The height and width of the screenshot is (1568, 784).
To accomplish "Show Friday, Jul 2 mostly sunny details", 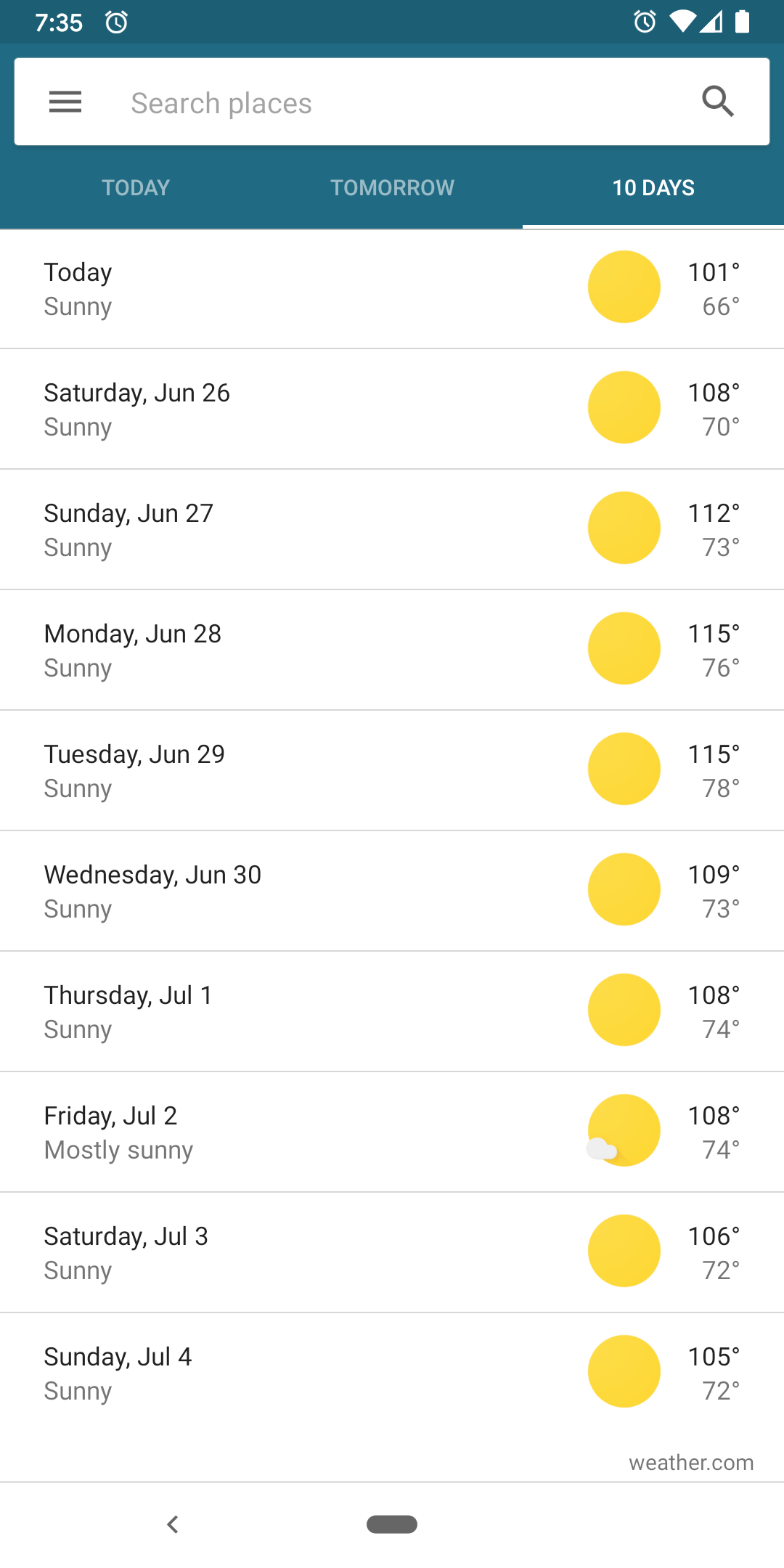I will pyautogui.click(x=392, y=1132).
